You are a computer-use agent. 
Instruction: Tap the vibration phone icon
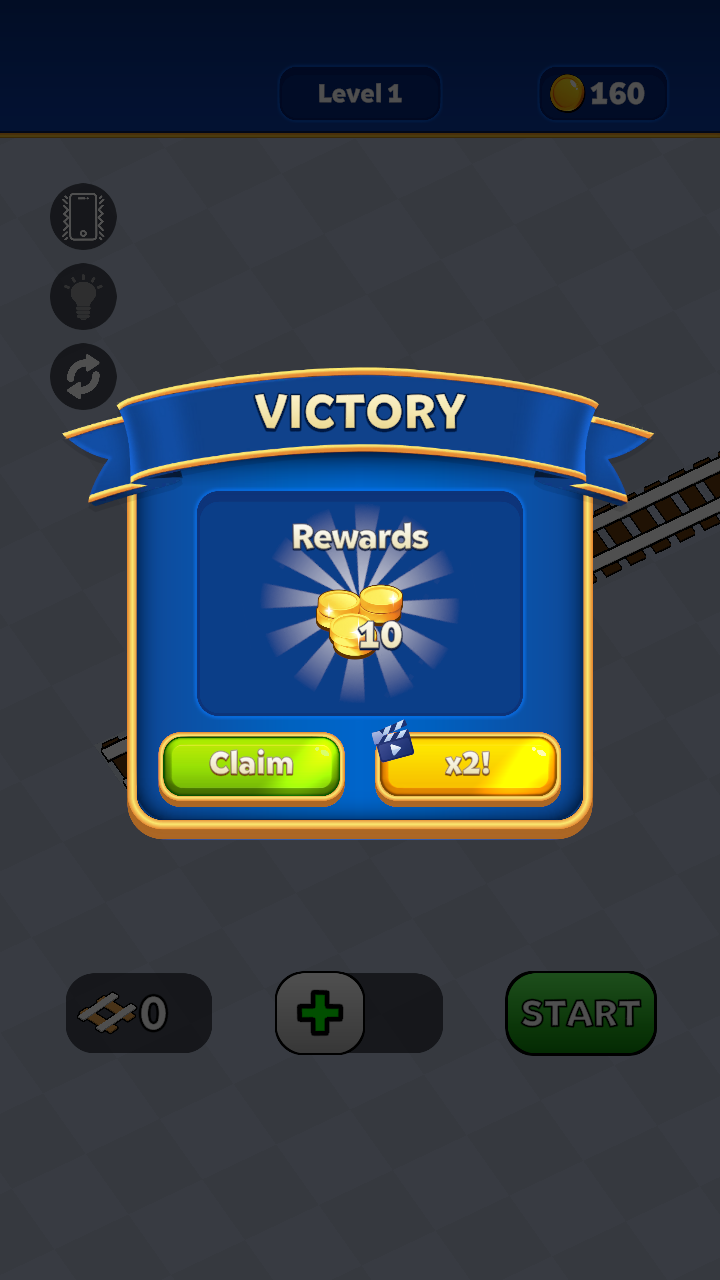(84, 216)
